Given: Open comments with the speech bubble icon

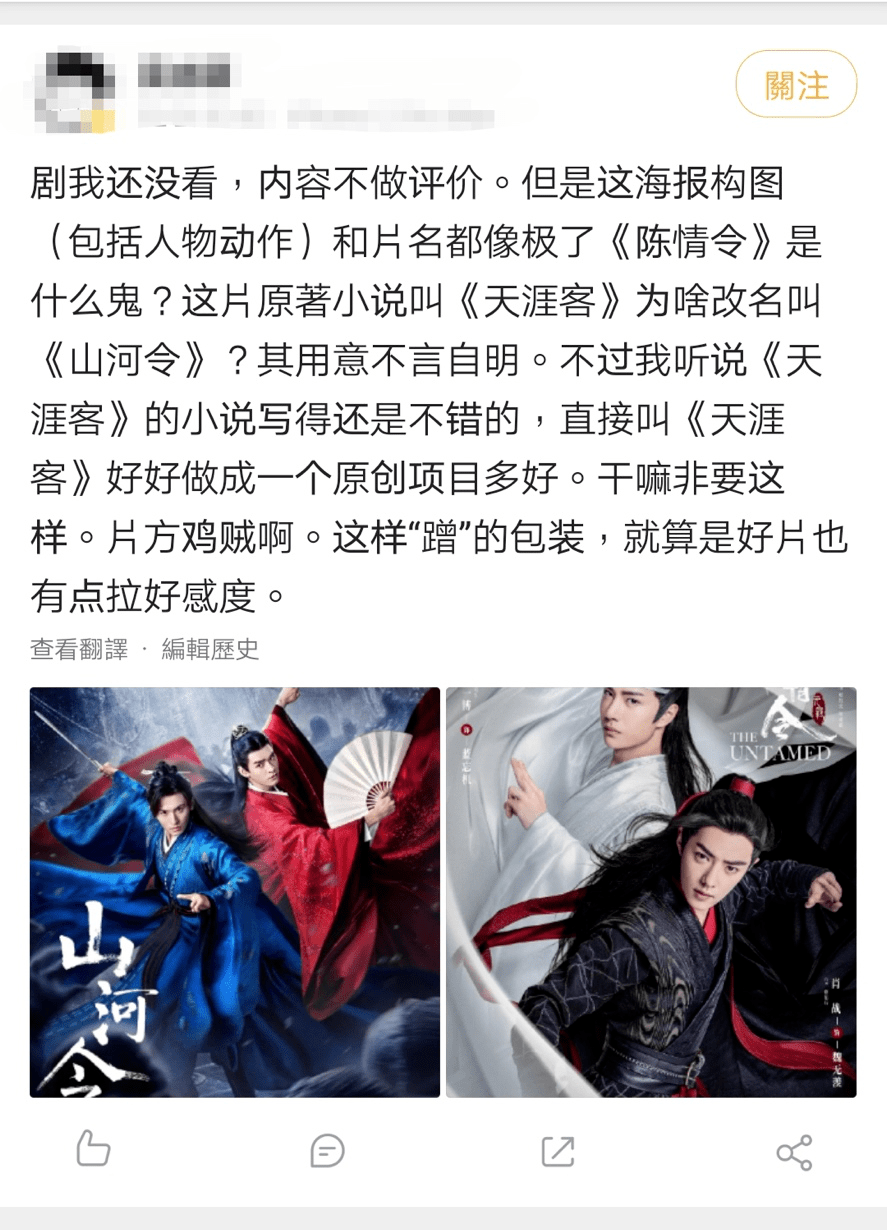Looking at the screenshot, I should pos(327,1150).
